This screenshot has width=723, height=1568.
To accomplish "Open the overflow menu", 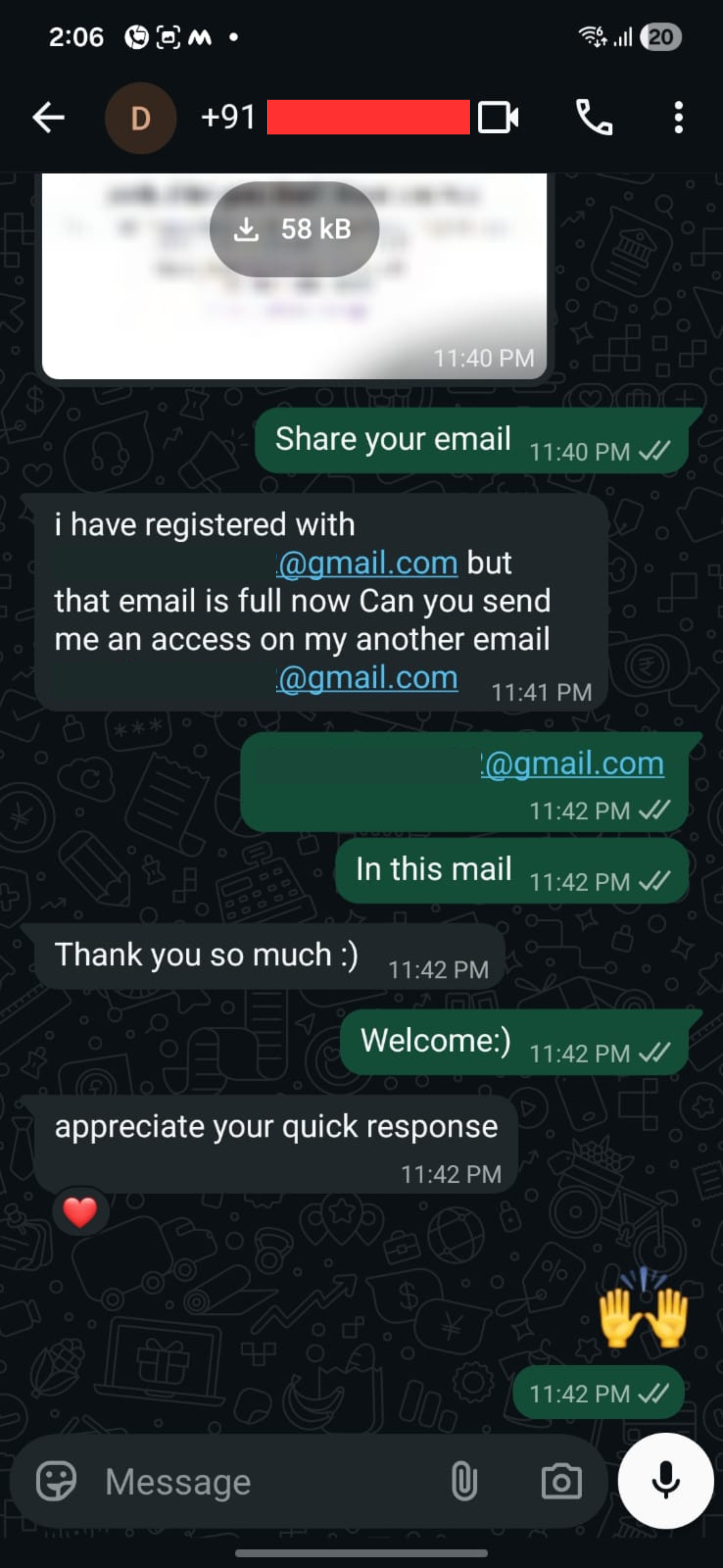I will (679, 118).
